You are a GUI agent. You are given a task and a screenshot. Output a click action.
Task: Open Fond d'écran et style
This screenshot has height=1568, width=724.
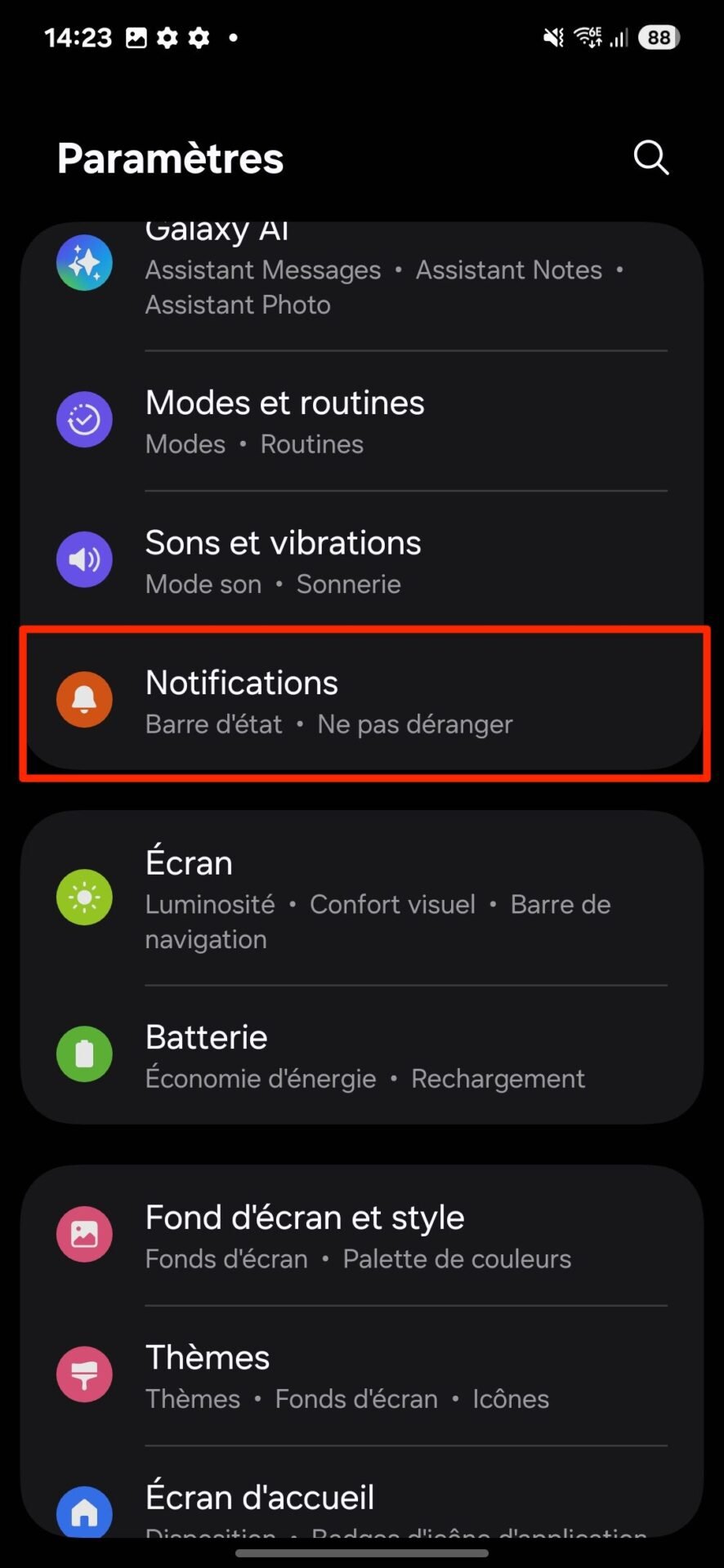[362, 1236]
